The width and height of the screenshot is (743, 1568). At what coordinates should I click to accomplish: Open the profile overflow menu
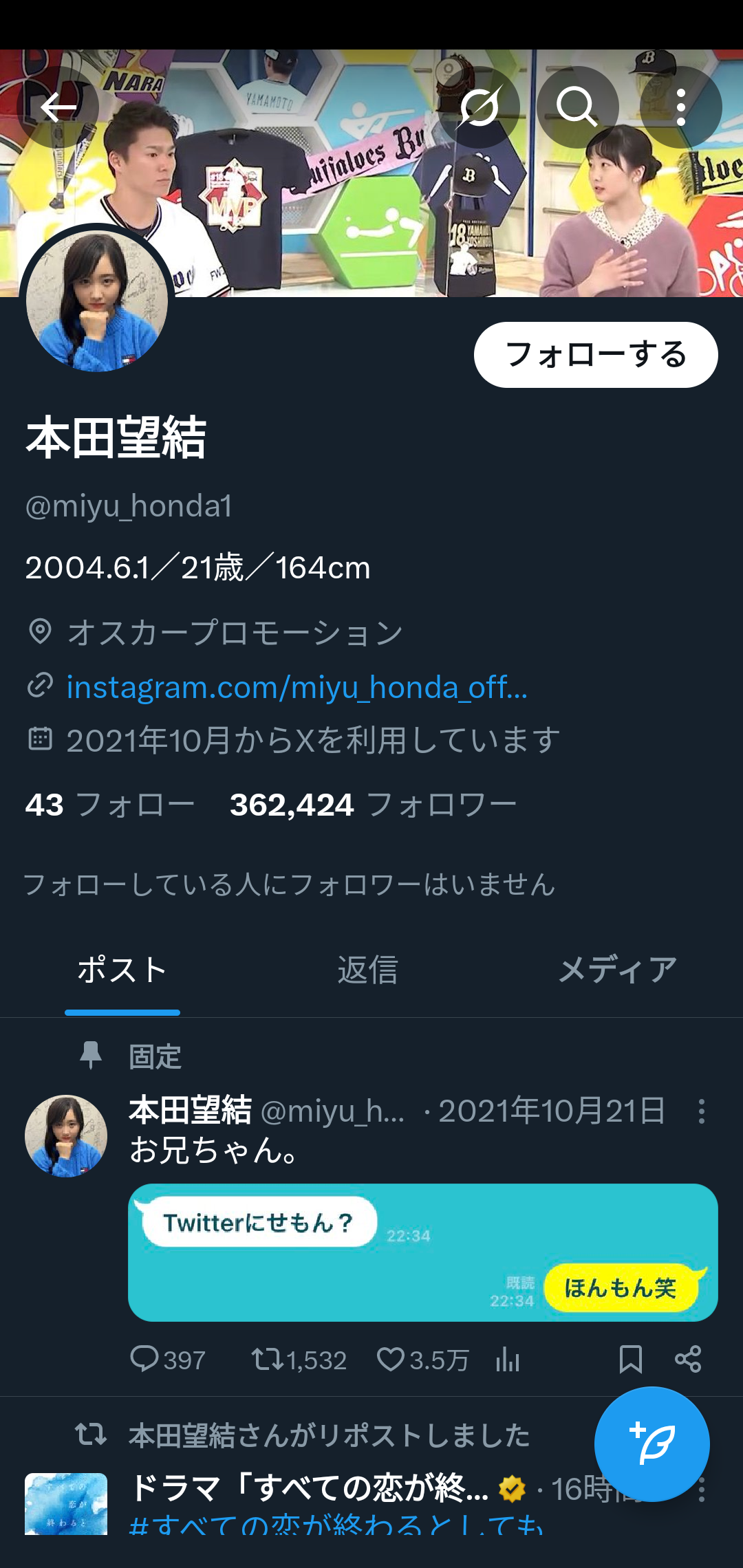pyautogui.click(x=680, y=108)
